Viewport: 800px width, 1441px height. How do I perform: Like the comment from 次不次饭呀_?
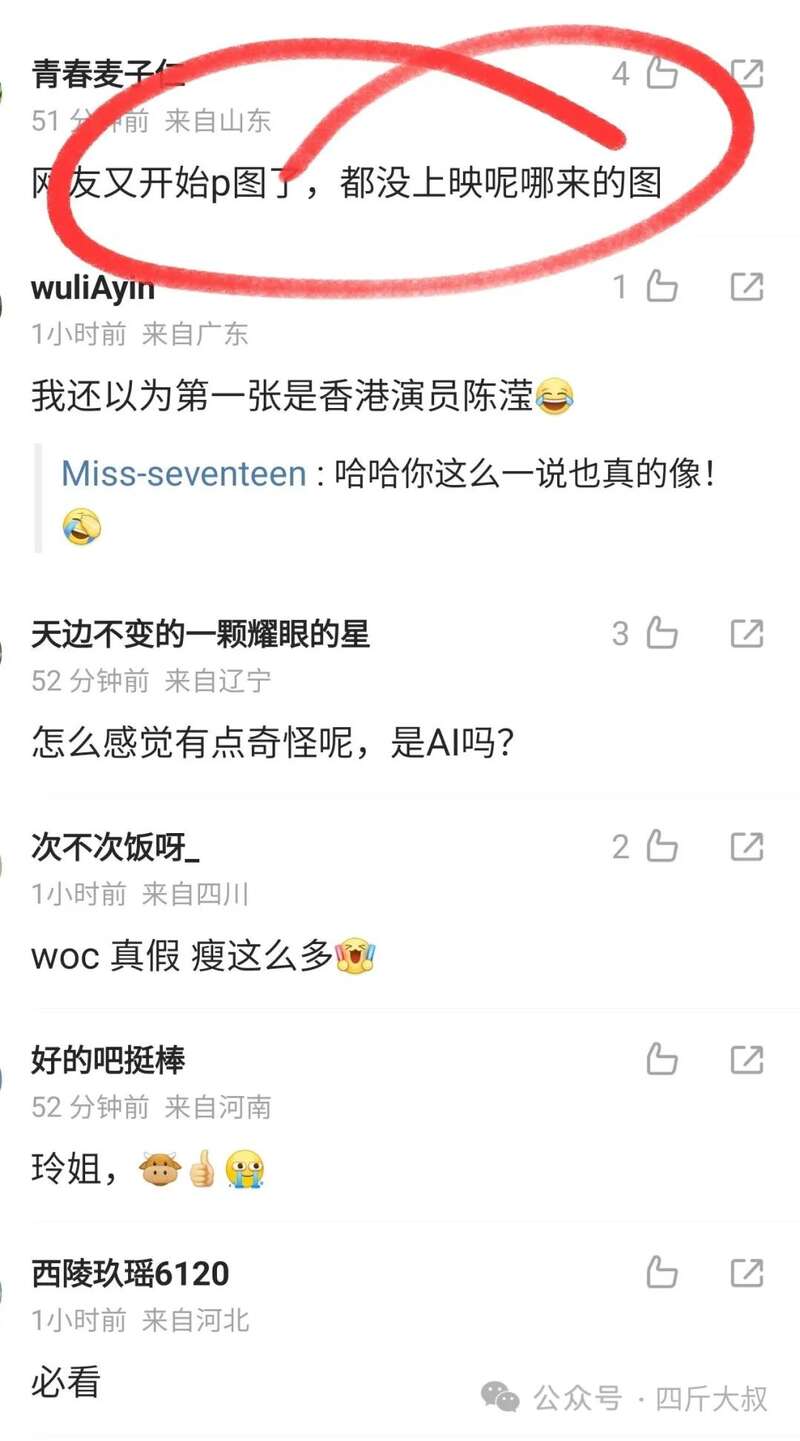coord(661,847)
